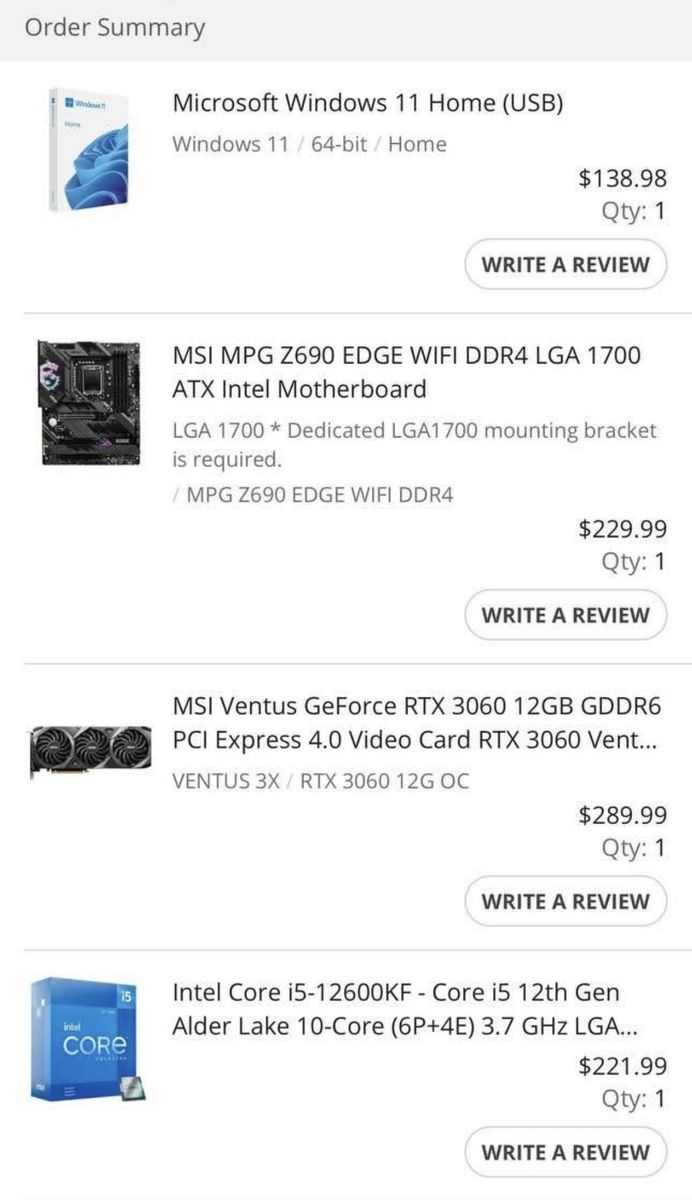This screenshot has height=1200, width=692.
Task: Write a review for Windows 11 Home
Action: [x=565, y=265]
